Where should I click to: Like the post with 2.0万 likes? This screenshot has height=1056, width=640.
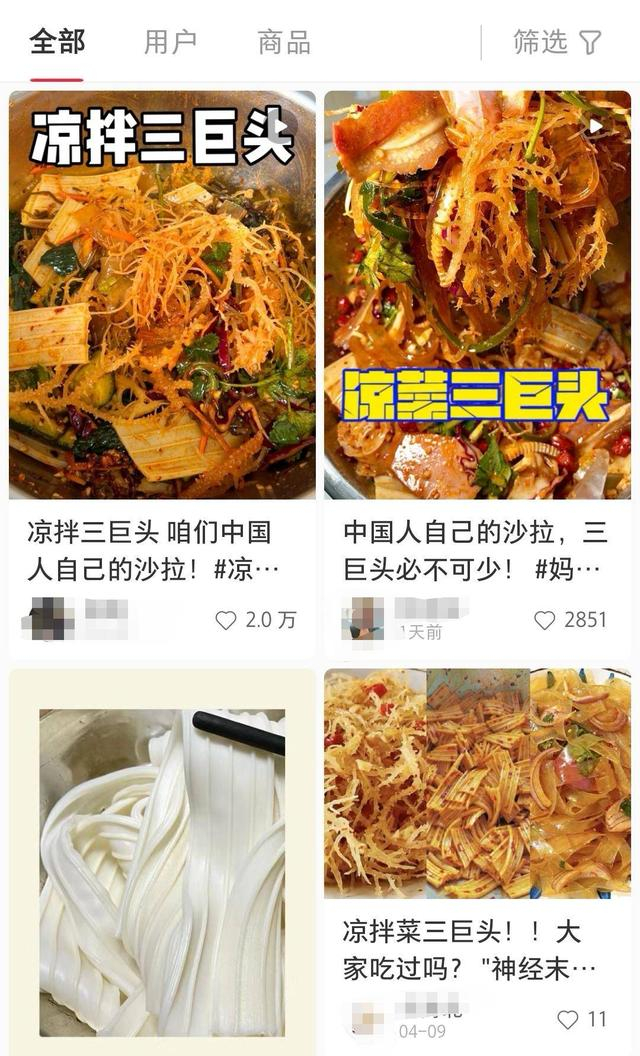[227, 620]
